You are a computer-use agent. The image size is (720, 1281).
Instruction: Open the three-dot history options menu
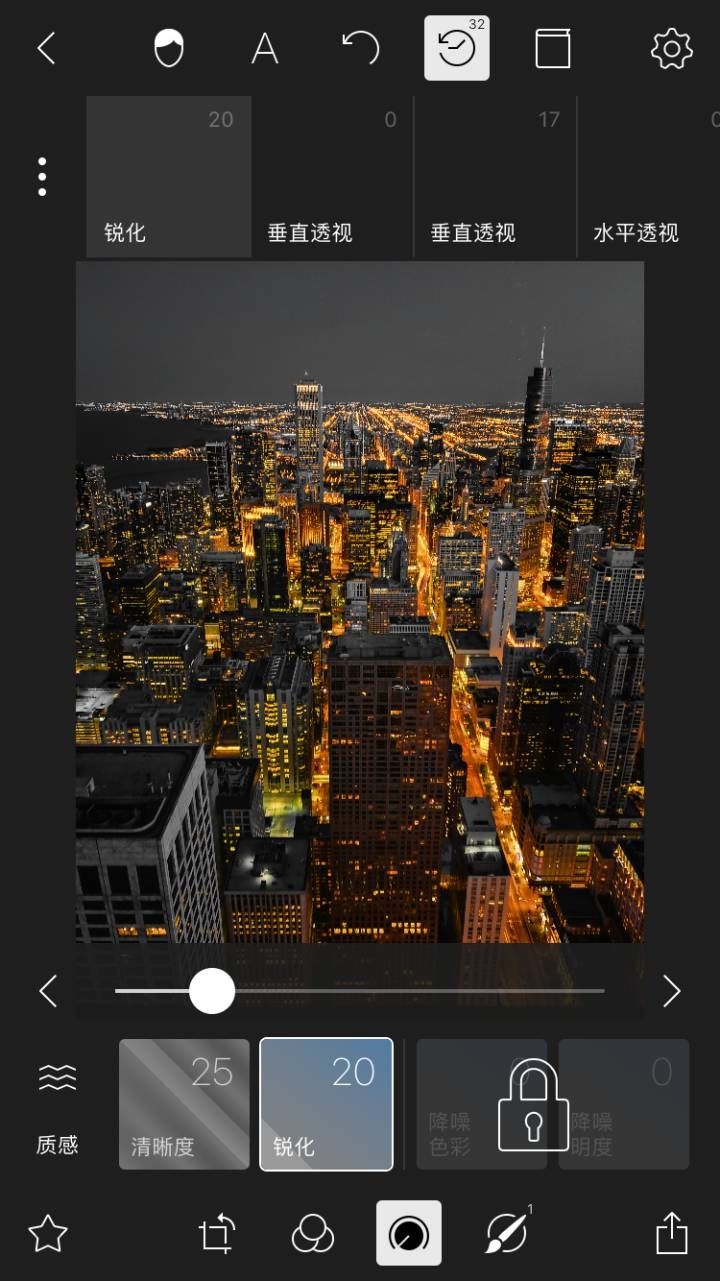(x=42, y=177)
